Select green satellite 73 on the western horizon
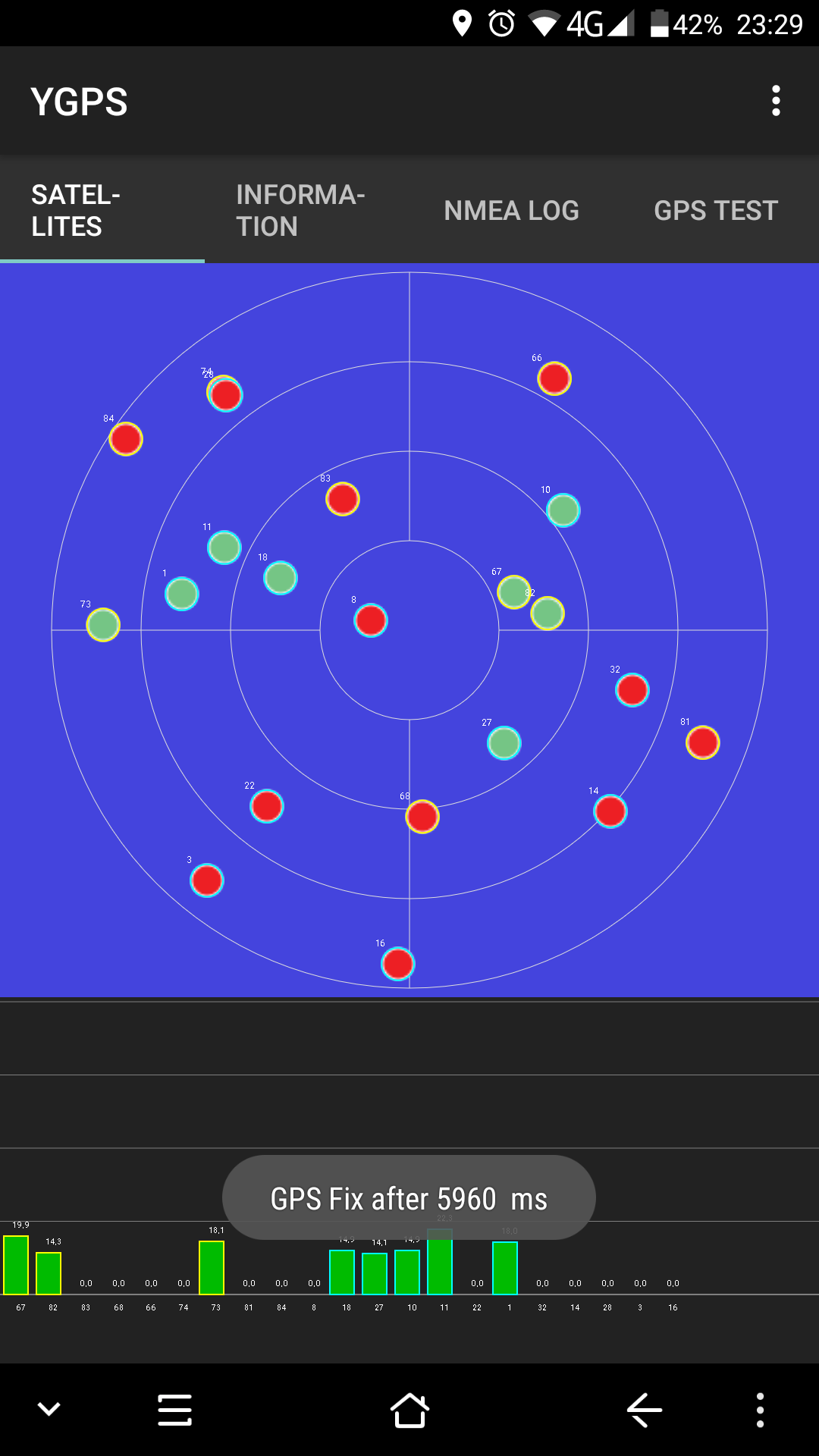Image resolution: width=819 pixels, height=1456 pixels. coord(104,623)
